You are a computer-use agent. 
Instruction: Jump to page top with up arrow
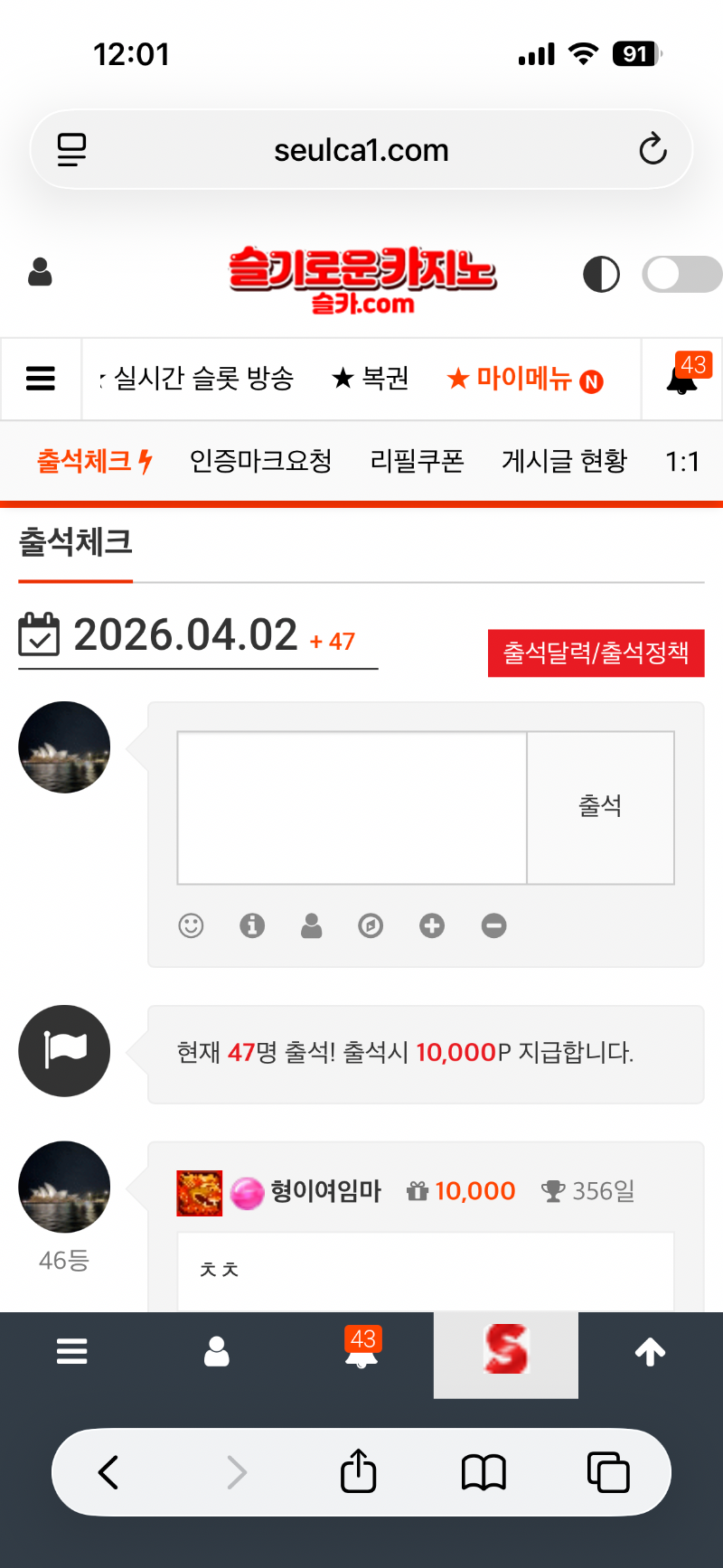pos(650,1351)
